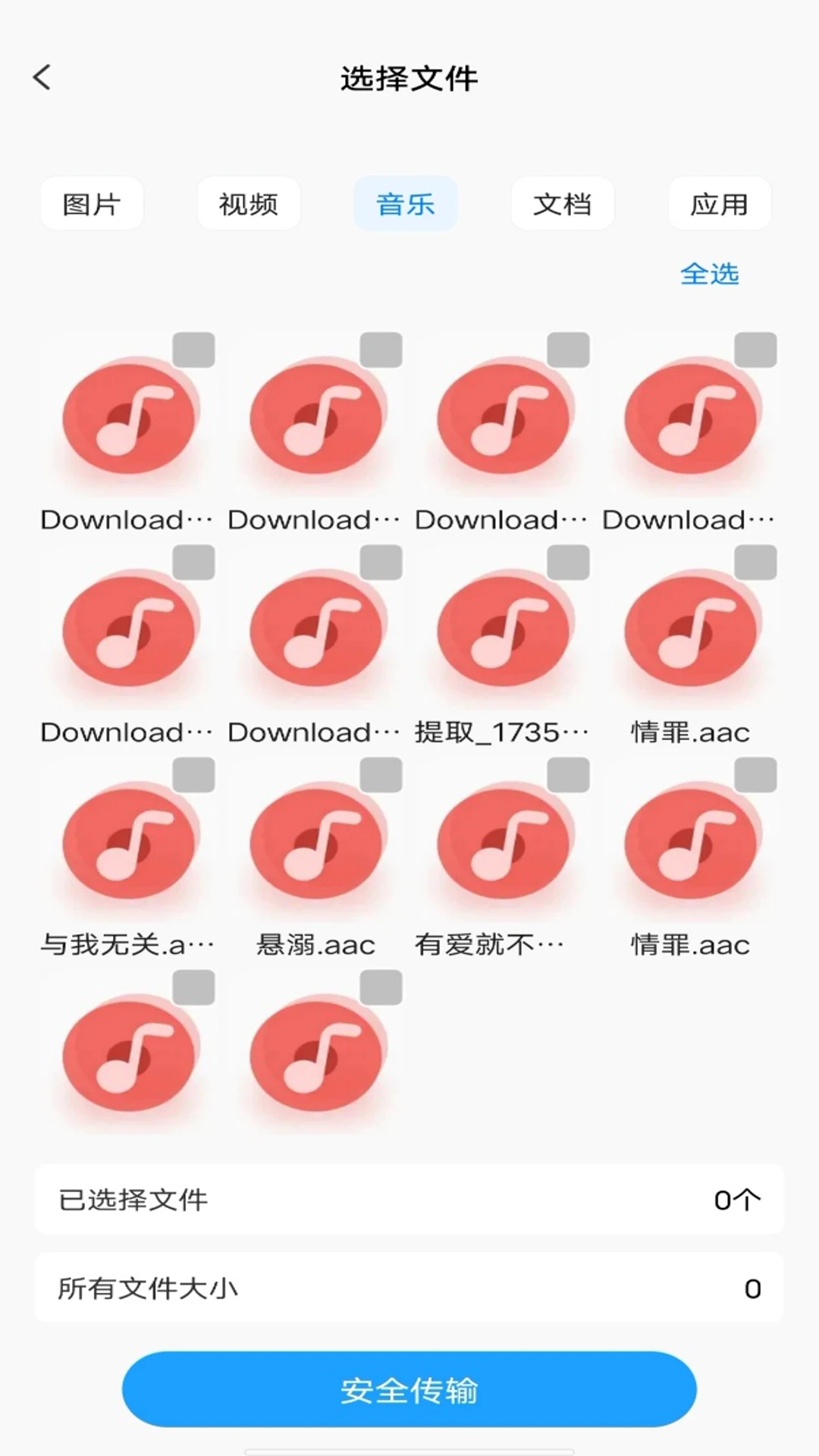Switch to the 文档 tab

click(563, 203)
